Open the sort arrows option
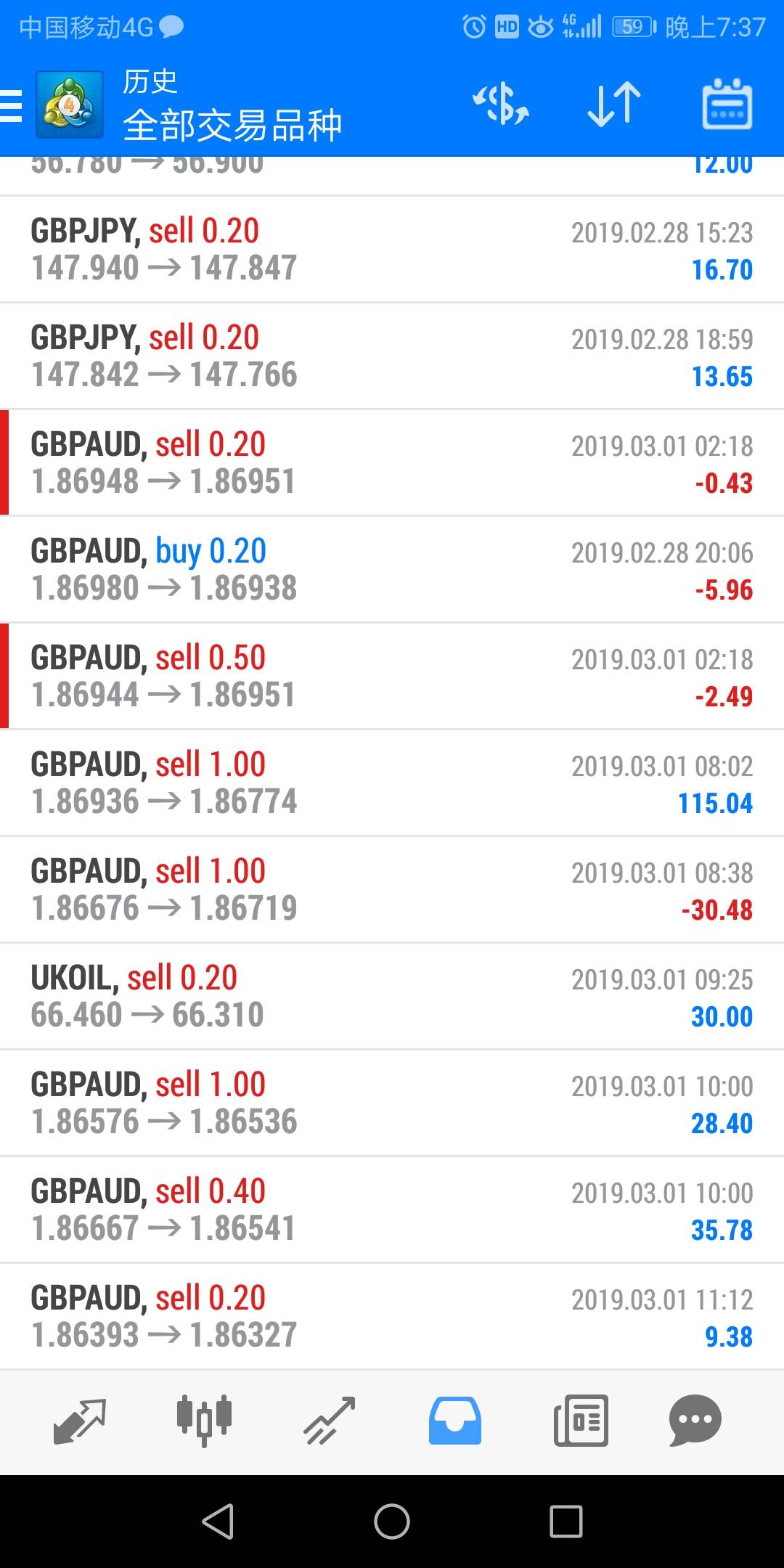This screenshot has height=1568, width=784. [x=614, y=104]
